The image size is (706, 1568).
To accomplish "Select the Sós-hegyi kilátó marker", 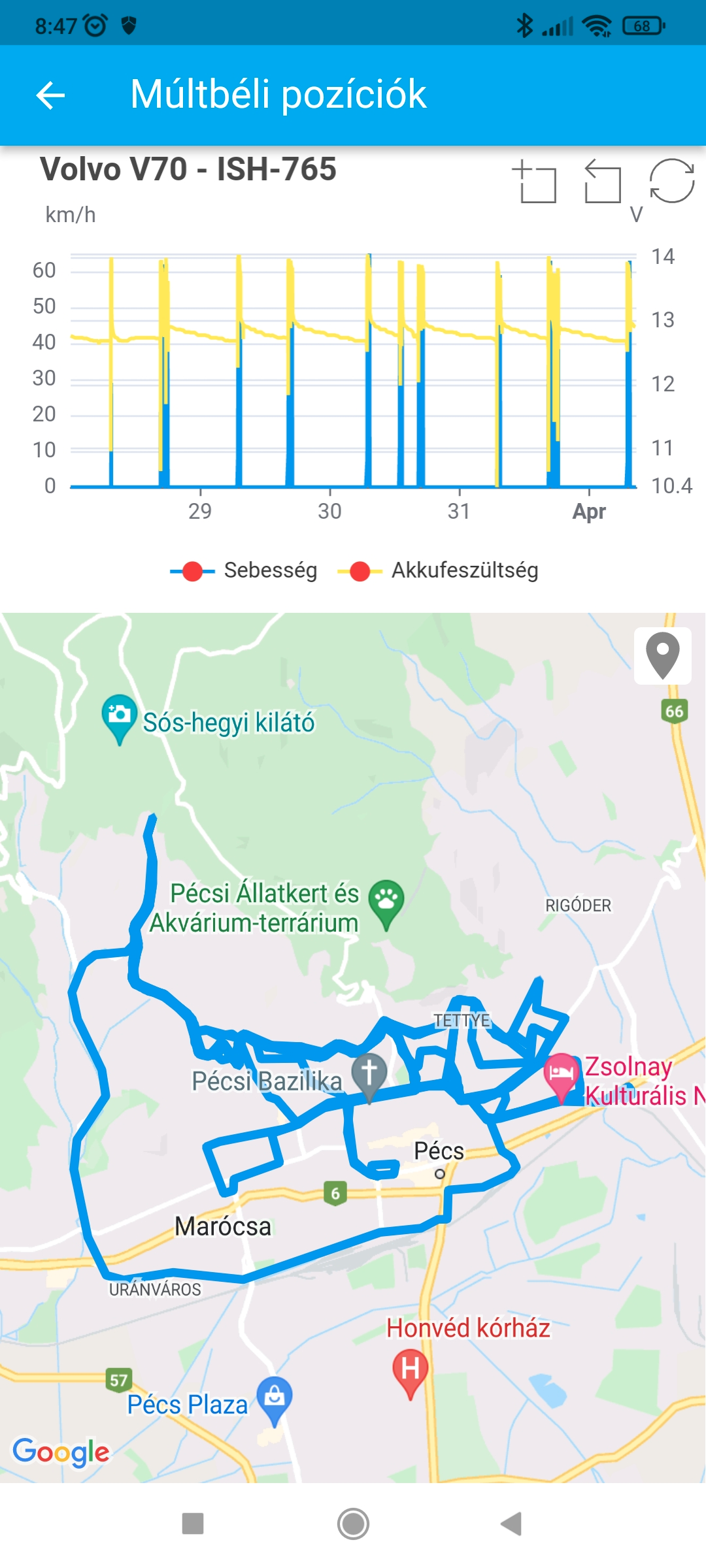I will pos(120,716).
